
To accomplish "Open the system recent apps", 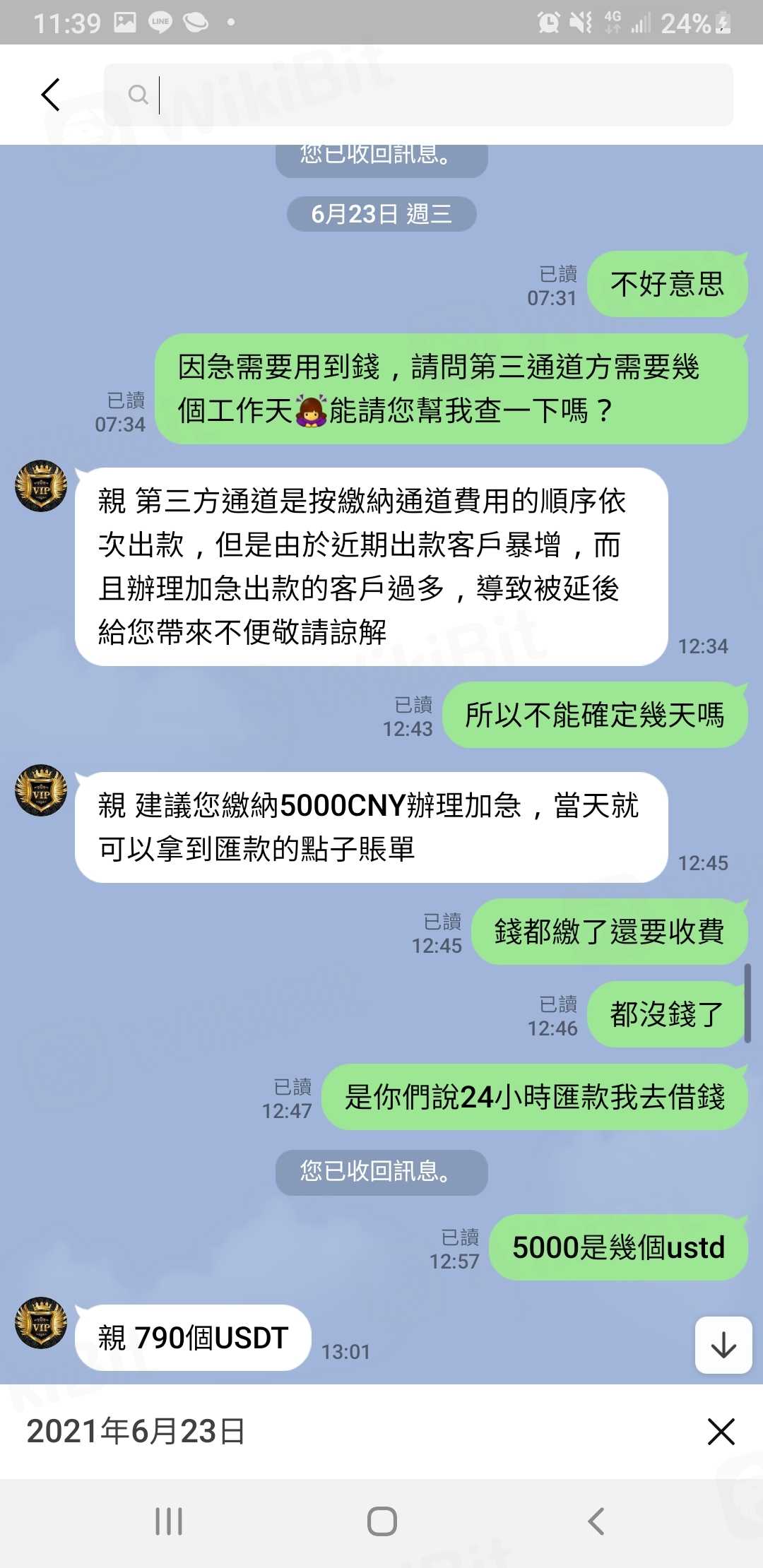I will [x=169, y=1521].
